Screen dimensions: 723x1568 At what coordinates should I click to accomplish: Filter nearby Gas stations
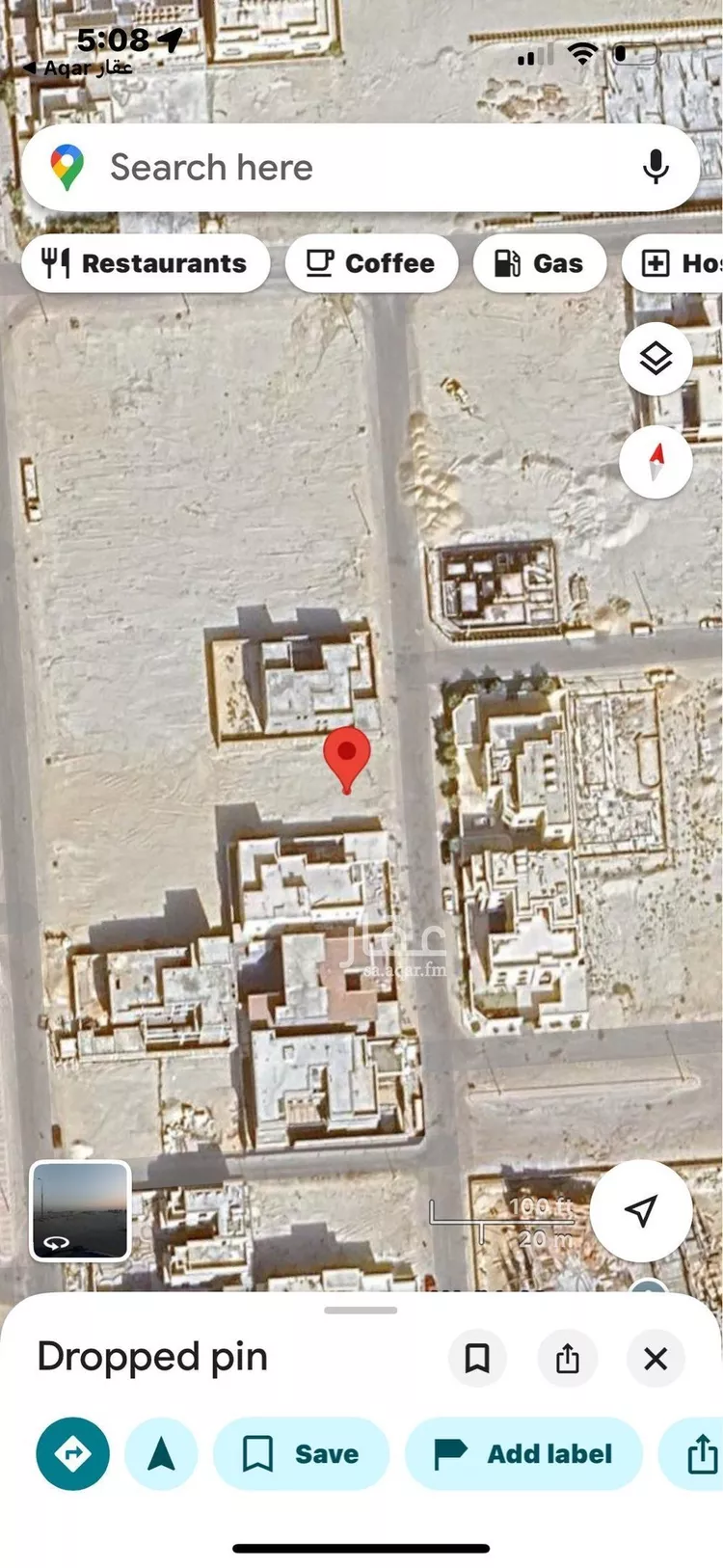pos(539,263)
